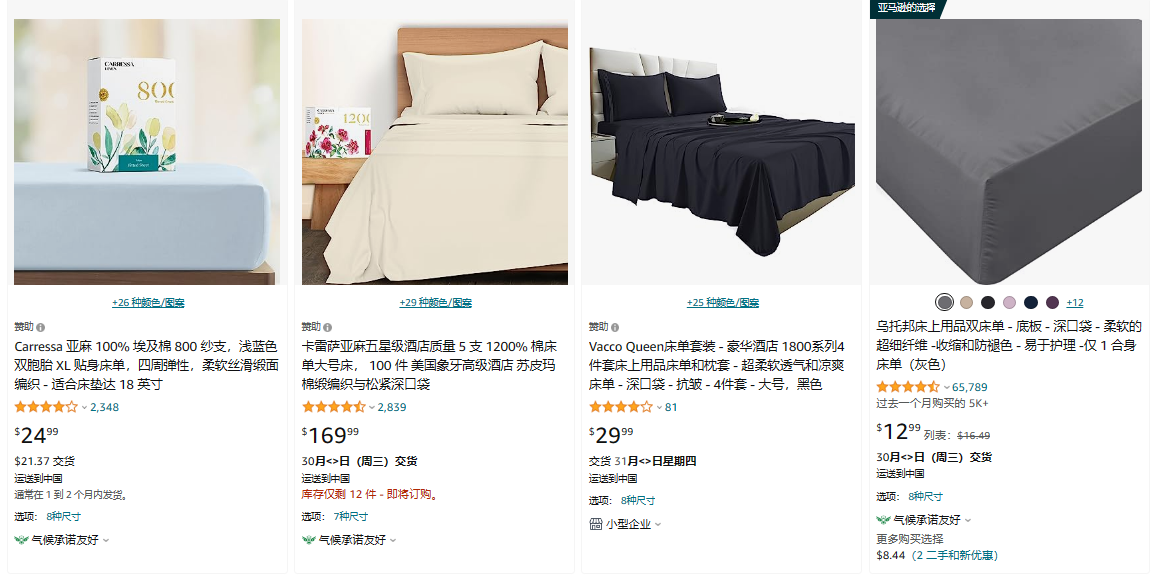Viewport: 1153px width, 578px height.
Task: Open the Carressa light blue fitted sheet image
Action: 147,152
